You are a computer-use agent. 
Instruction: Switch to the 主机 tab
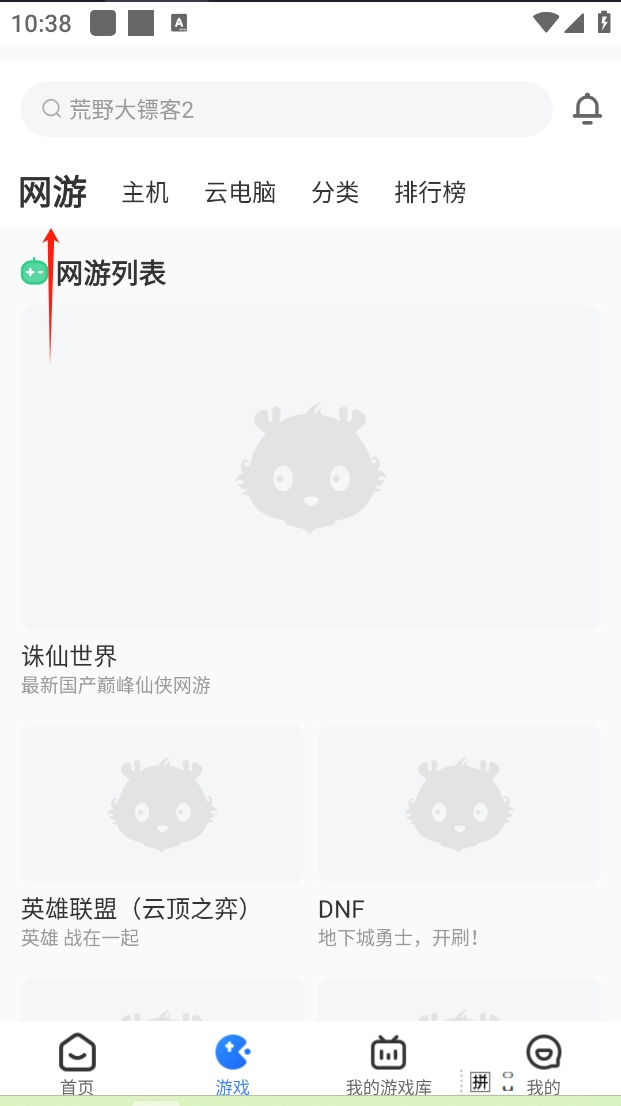145,192
